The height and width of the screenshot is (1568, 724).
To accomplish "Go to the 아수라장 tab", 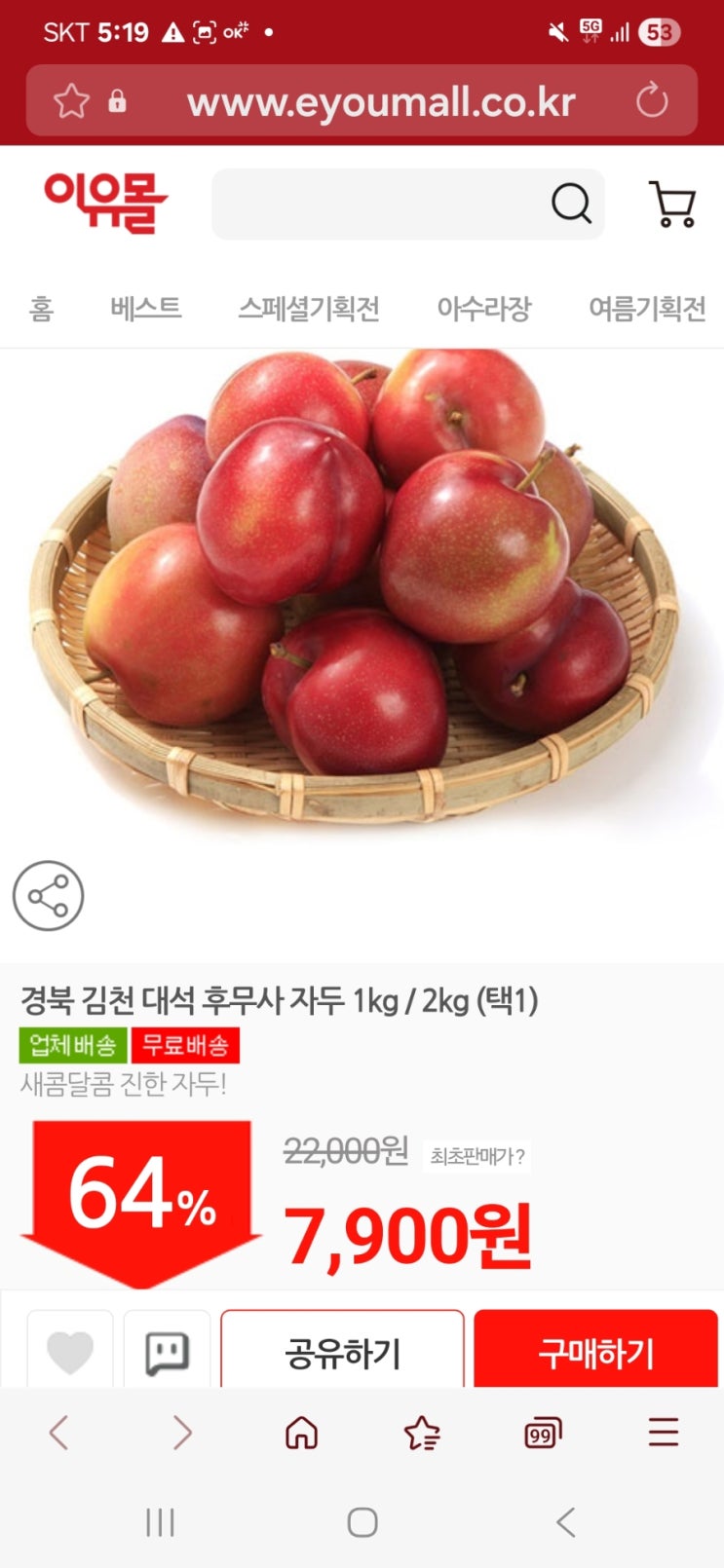I will [x=483, y=309].
